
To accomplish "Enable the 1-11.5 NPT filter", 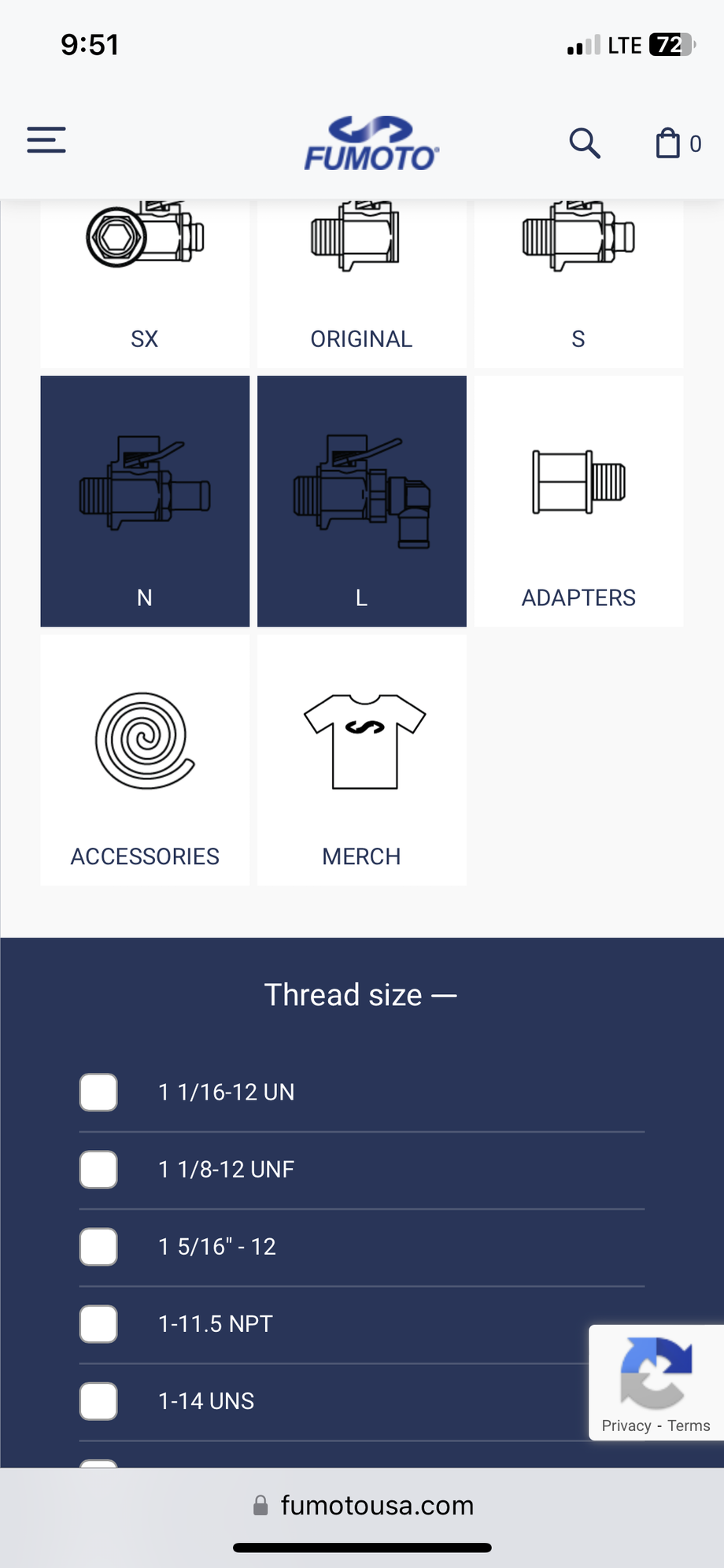I will 99,1324.
